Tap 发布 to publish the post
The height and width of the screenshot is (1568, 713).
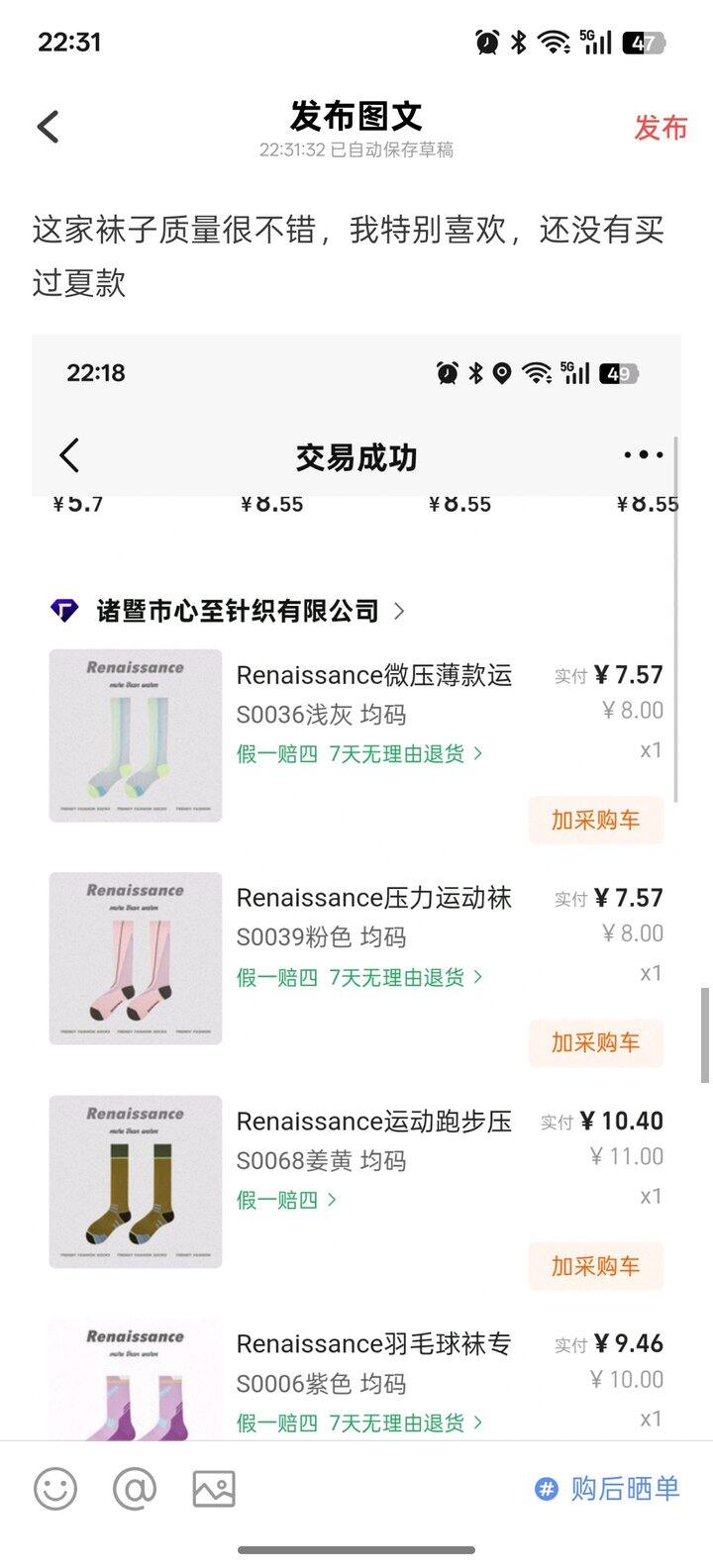tap(661, 128)
